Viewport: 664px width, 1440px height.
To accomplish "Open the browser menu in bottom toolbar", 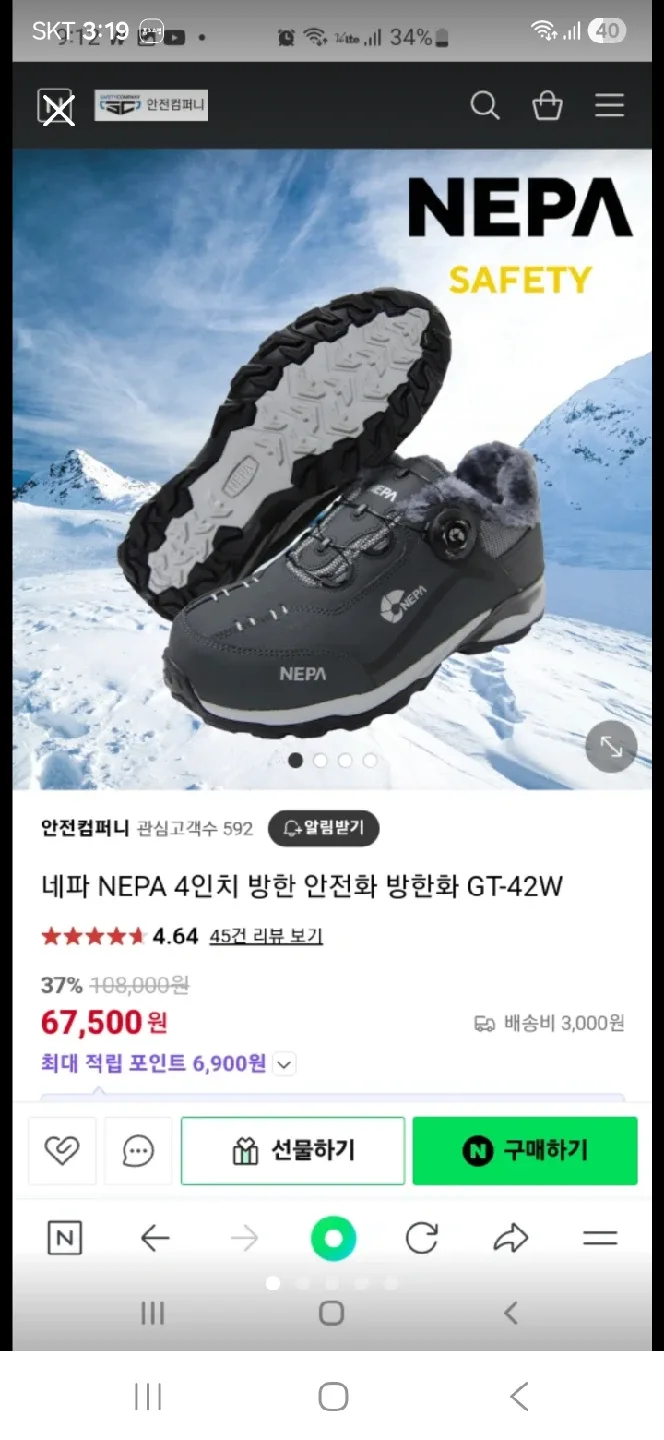I will pos(600,1239).
